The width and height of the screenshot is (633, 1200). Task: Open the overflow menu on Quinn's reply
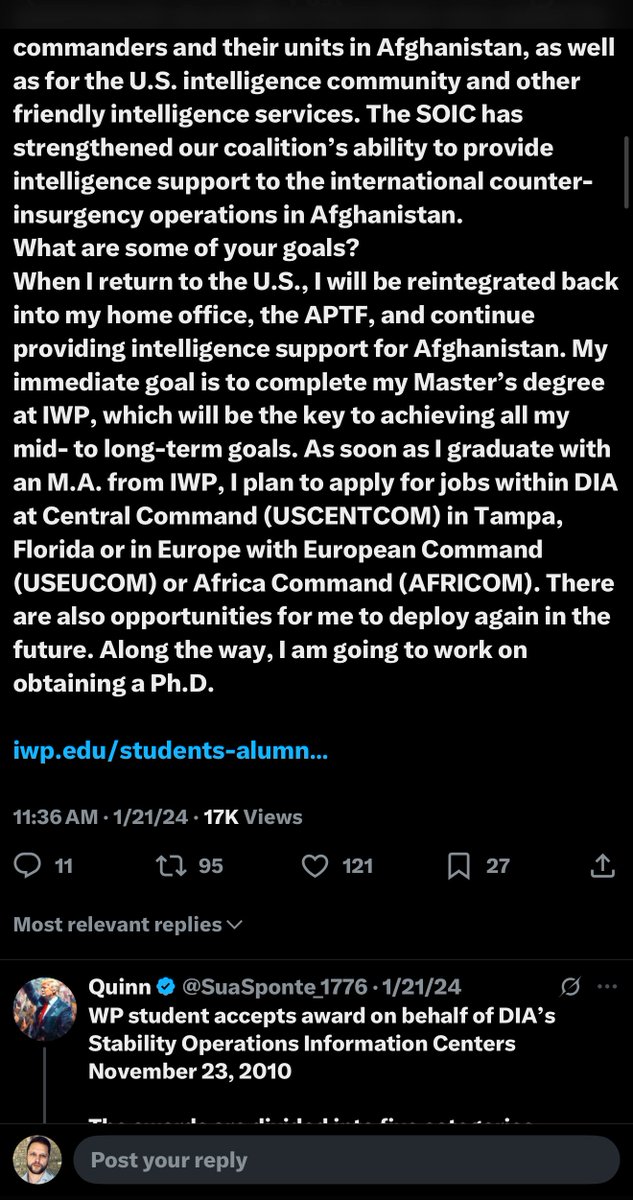pos(606,987)
